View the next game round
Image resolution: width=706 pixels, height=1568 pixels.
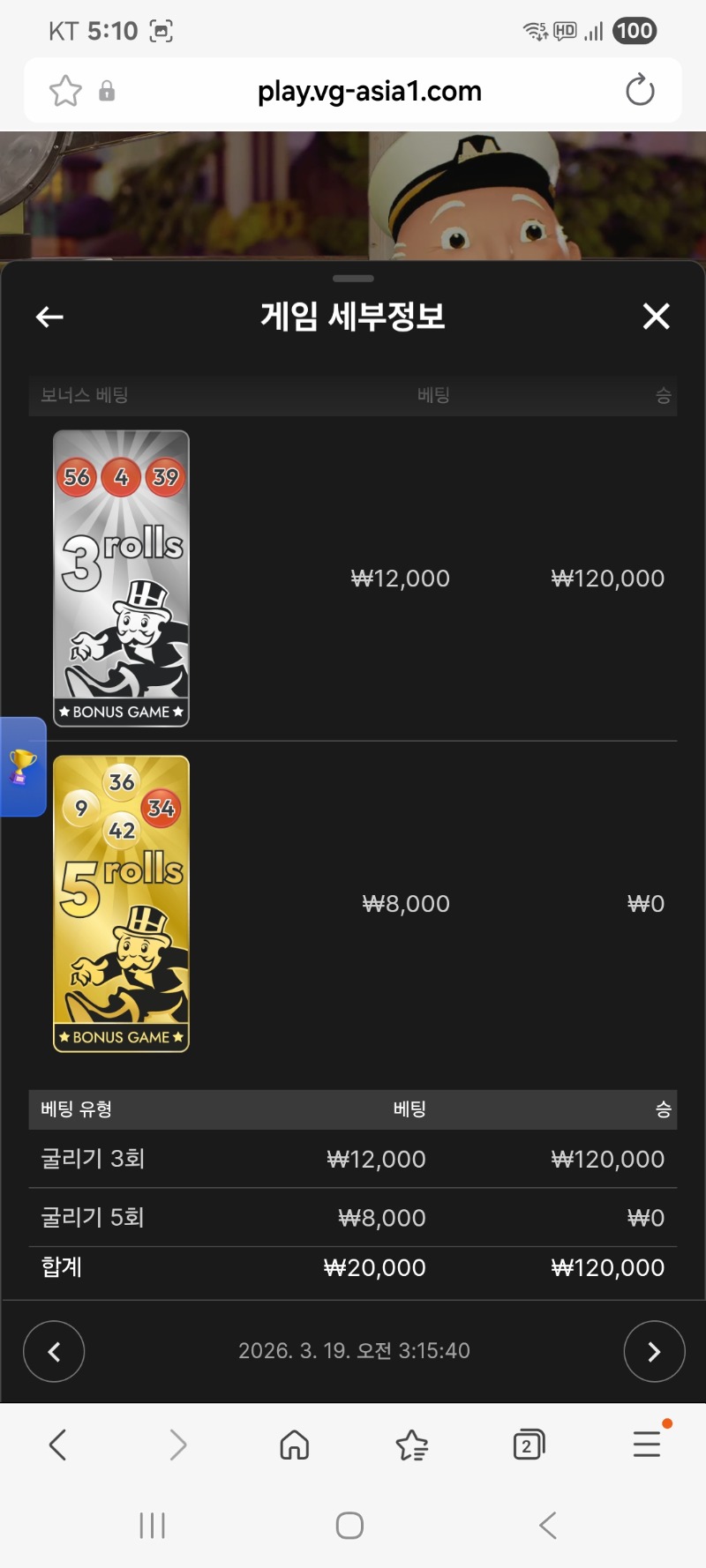[x=654, y=1351]
